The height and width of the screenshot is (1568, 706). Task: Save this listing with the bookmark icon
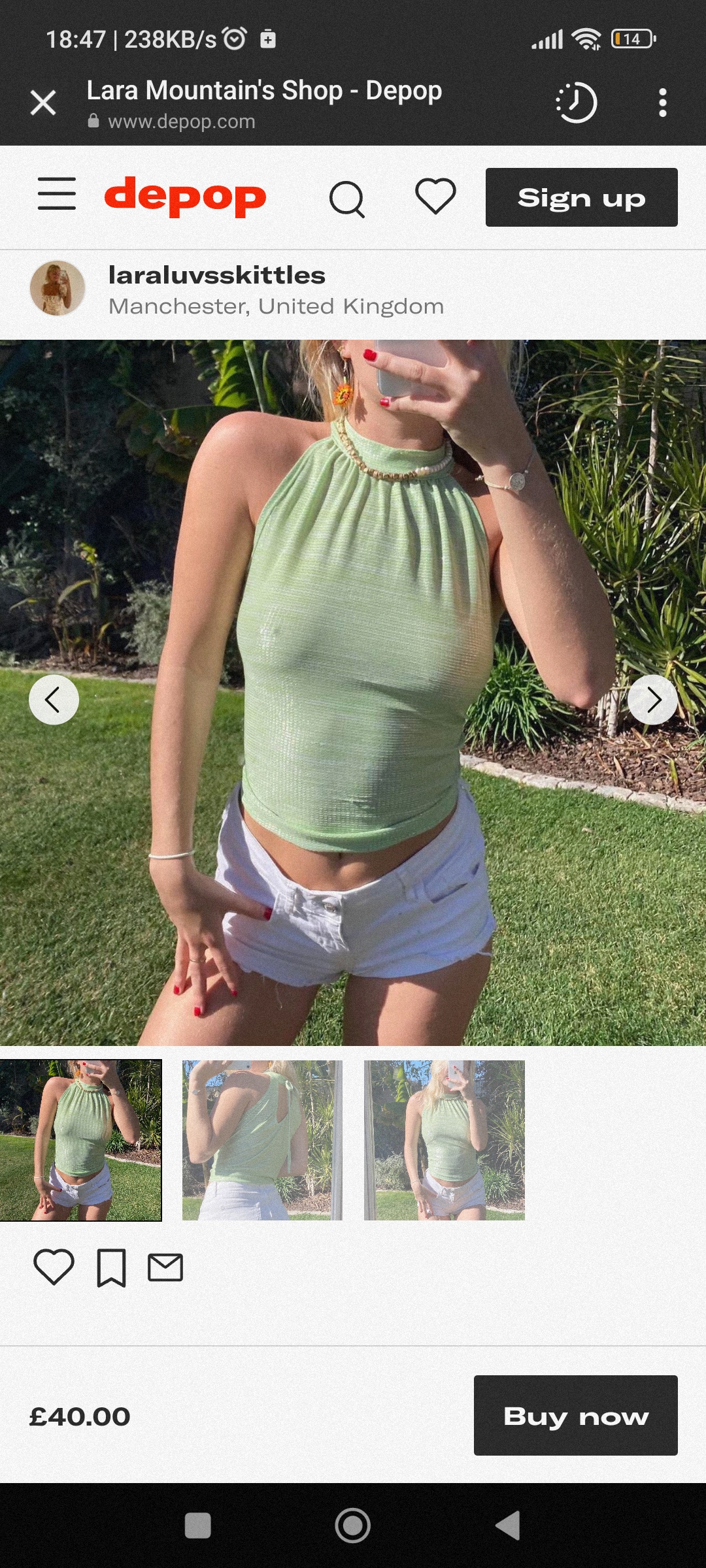[x=111, y=1267]
